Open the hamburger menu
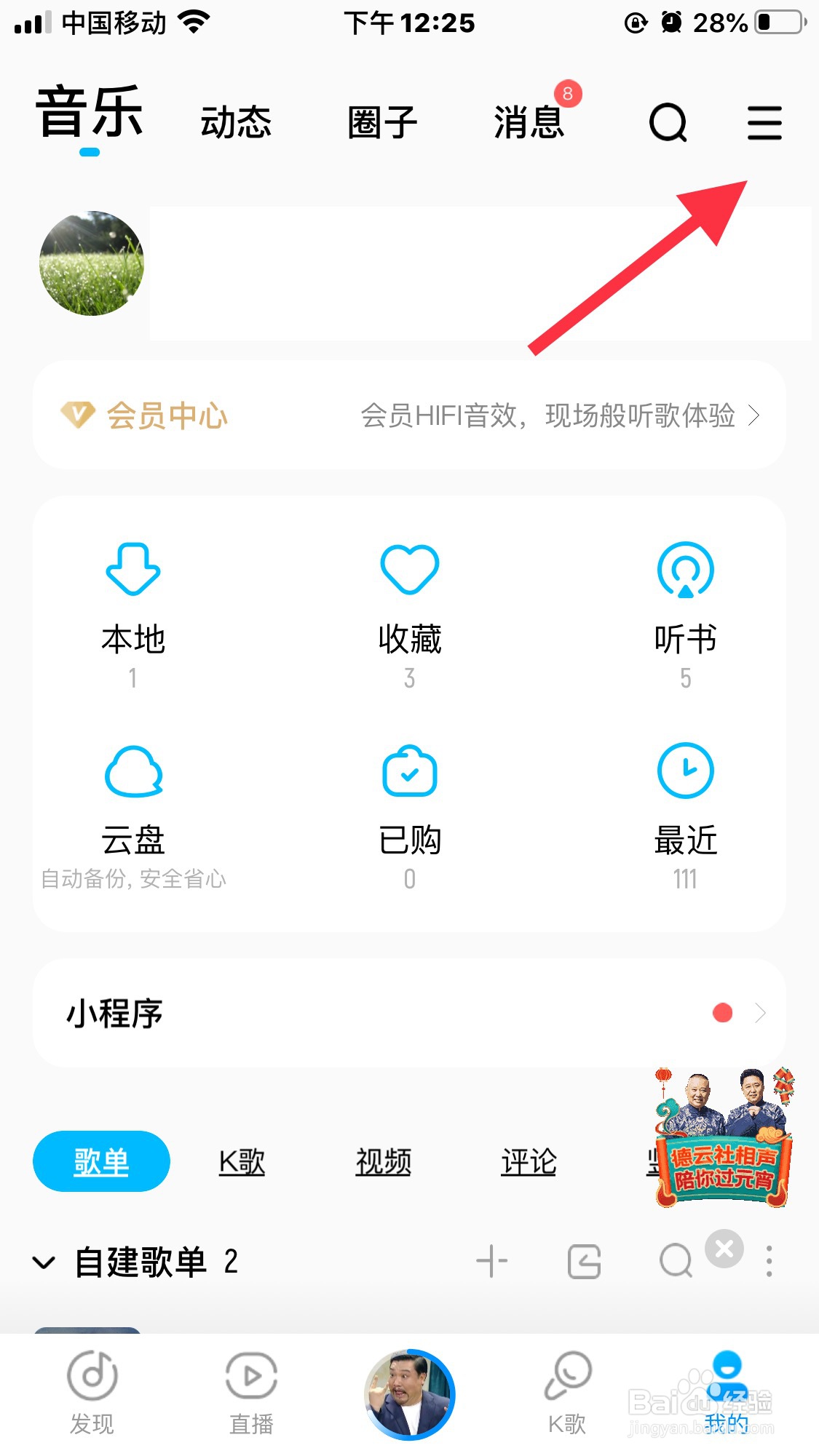 pos(764,122)
